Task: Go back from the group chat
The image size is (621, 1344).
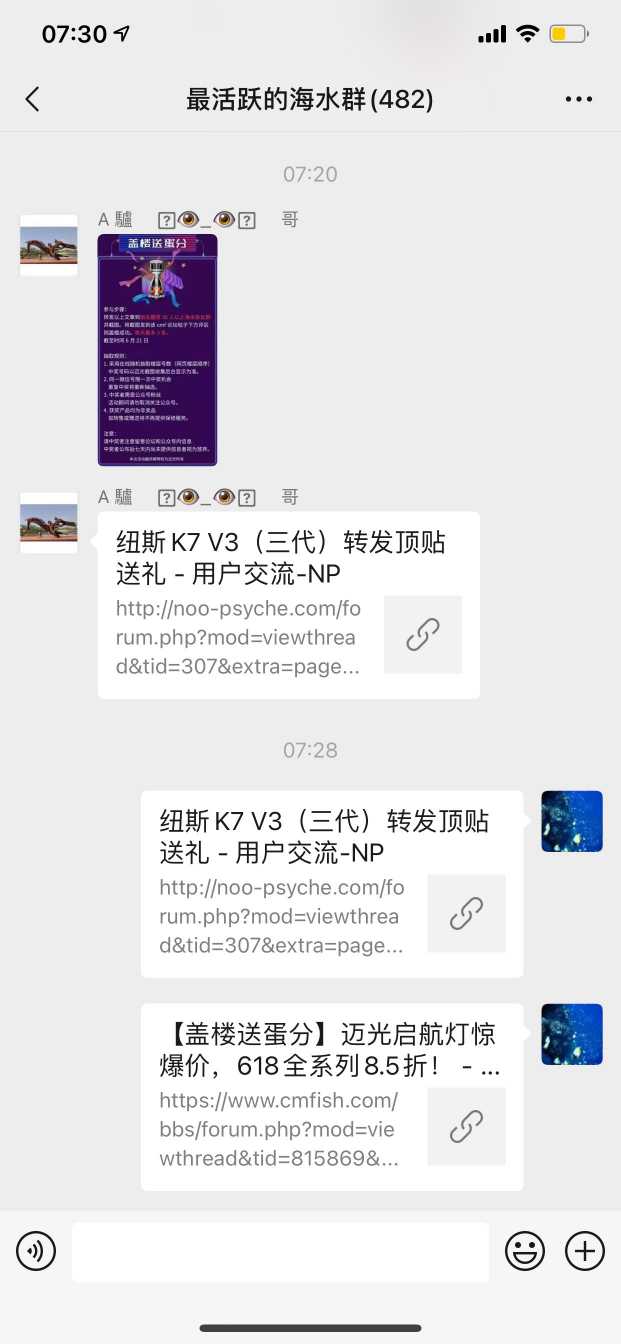Action: click(x=33, y=99)
